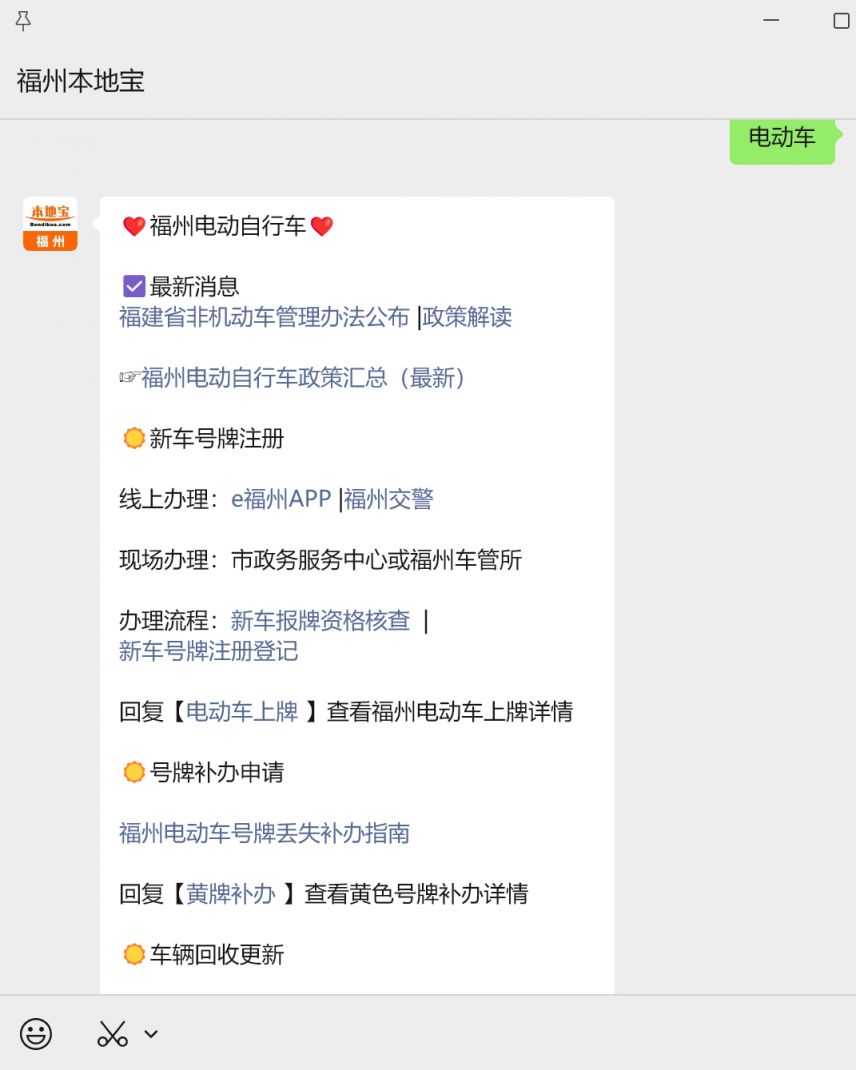
Task: Open 福州电动自行车政策汇总（最新） link
Action: [303, 378]
